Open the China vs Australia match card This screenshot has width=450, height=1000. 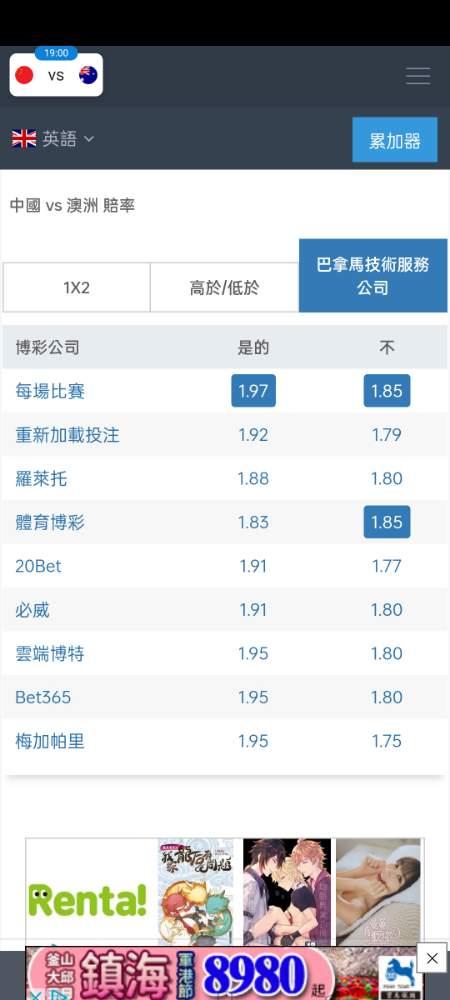coord(56,75)
